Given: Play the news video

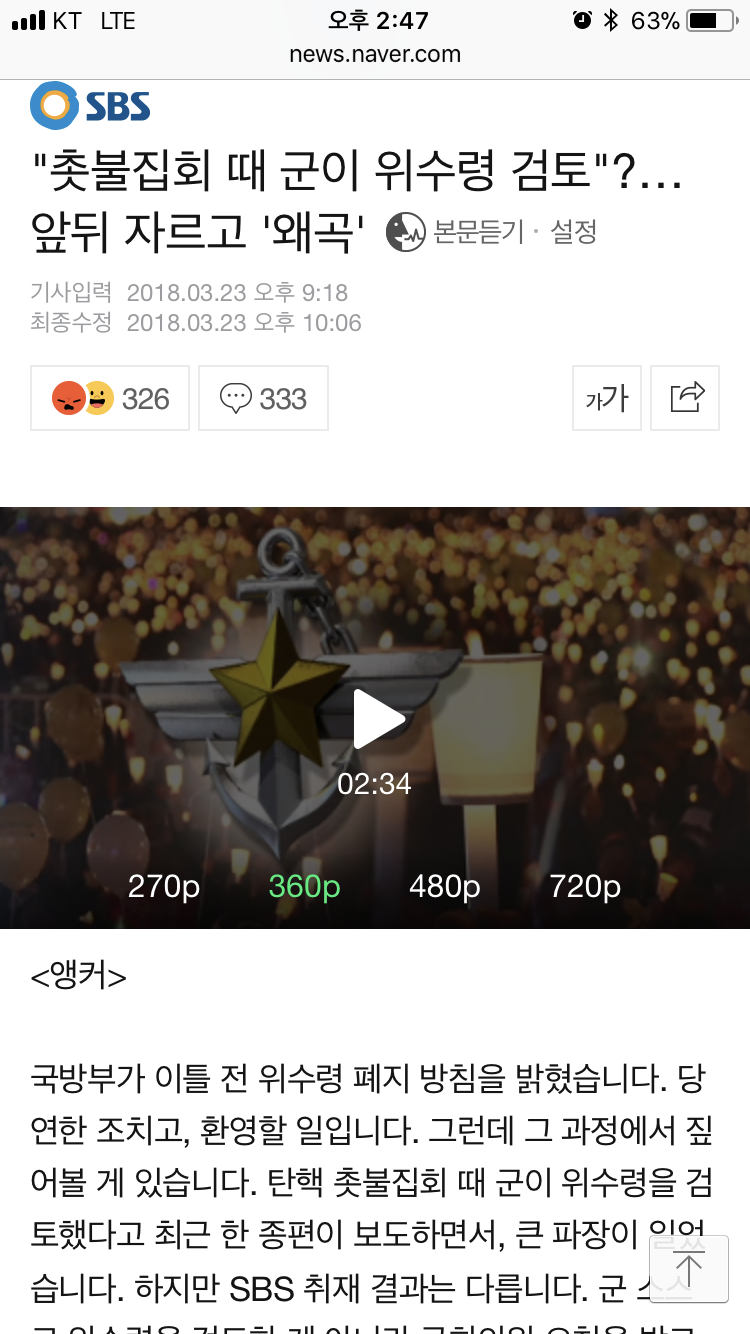Looking at the screenshot, I should tap(378, 718).
